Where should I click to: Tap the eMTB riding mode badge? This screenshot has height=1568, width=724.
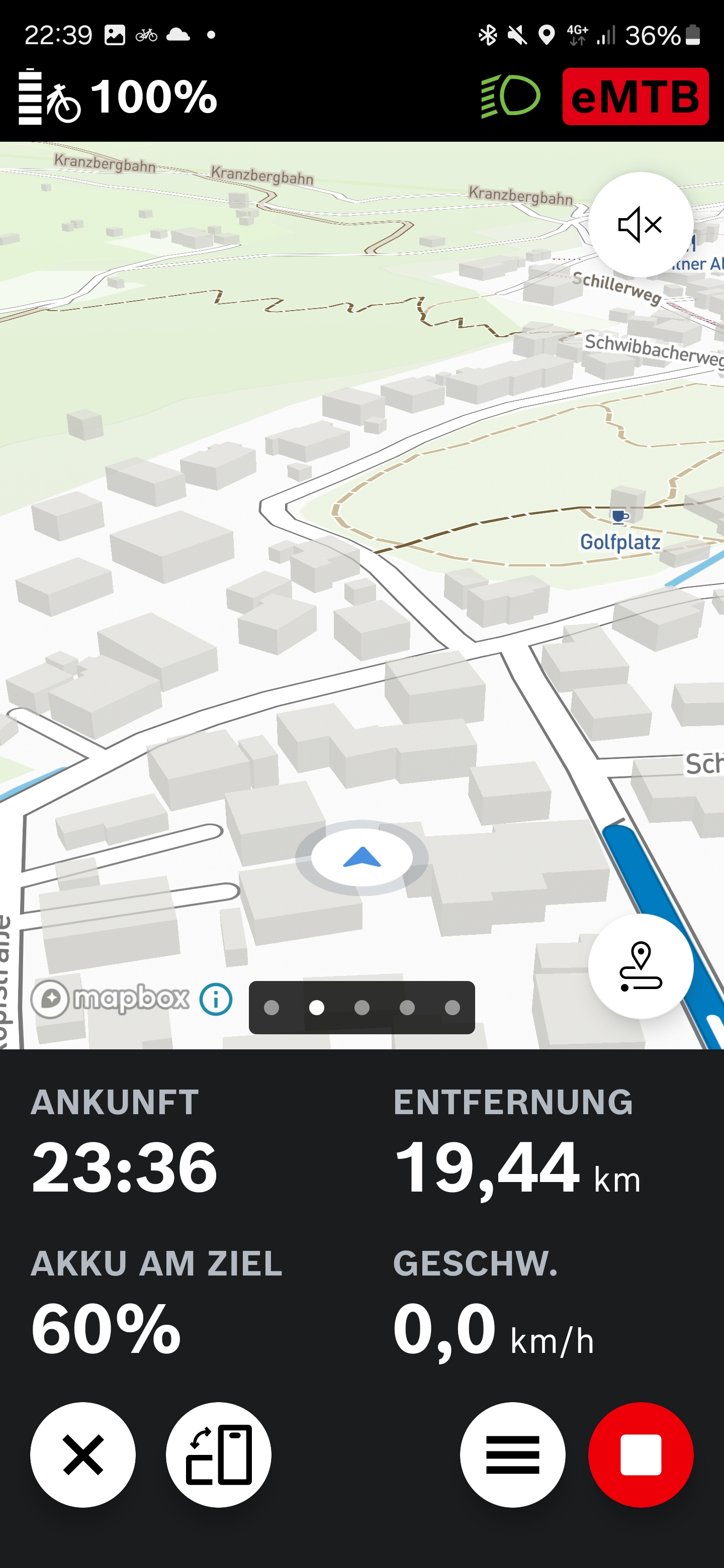tap(635, 97)
